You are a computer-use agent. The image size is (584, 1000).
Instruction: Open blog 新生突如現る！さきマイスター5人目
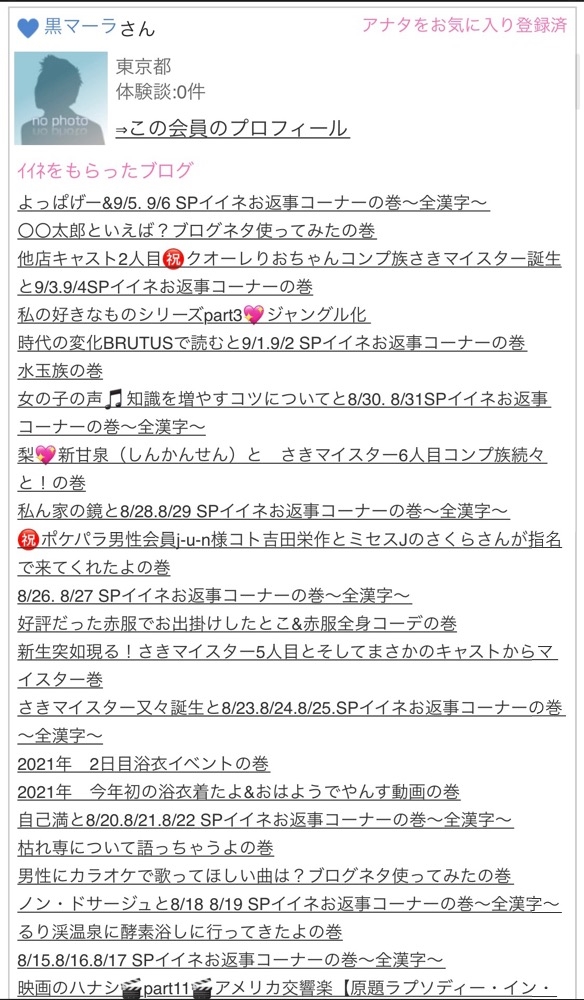[x=288, y=666]
